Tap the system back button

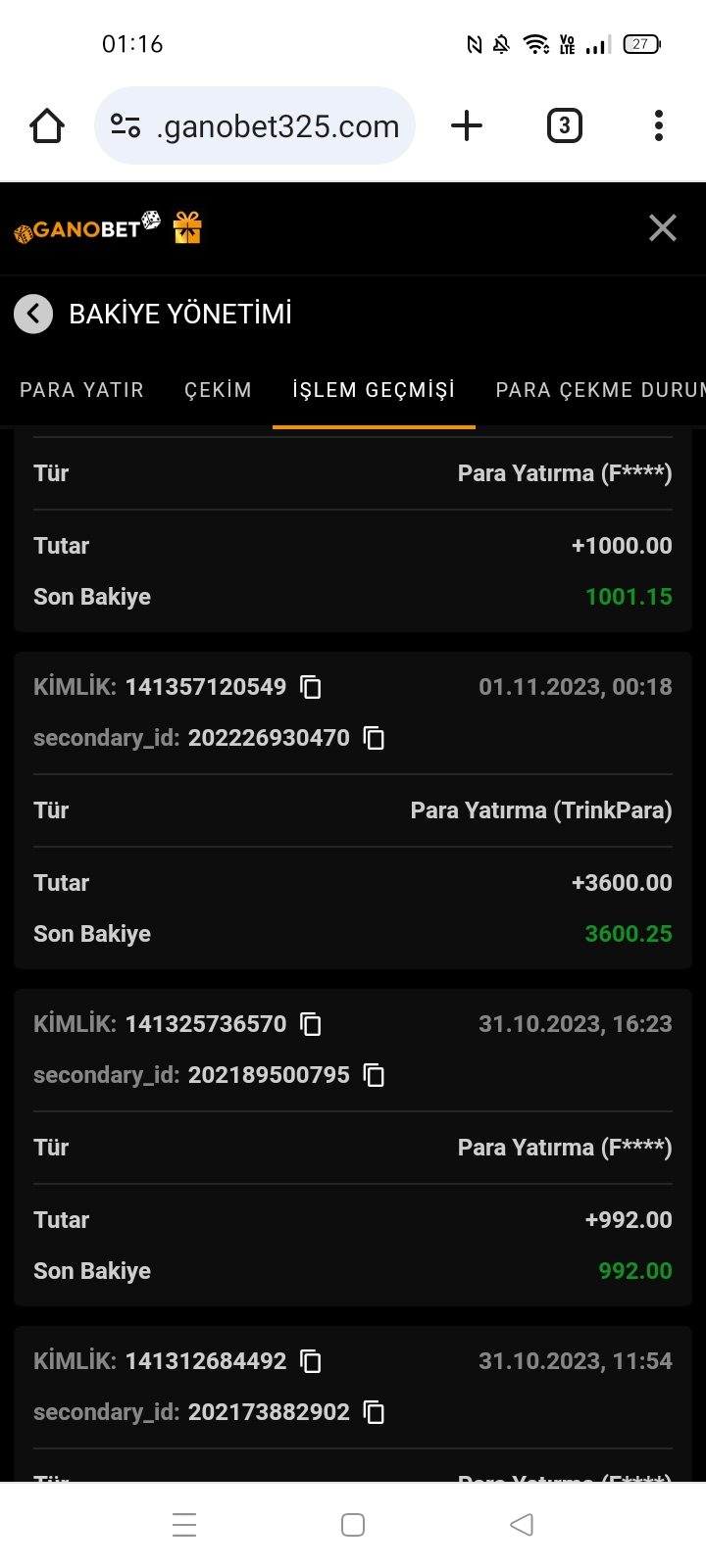(x=522, y=1525)
